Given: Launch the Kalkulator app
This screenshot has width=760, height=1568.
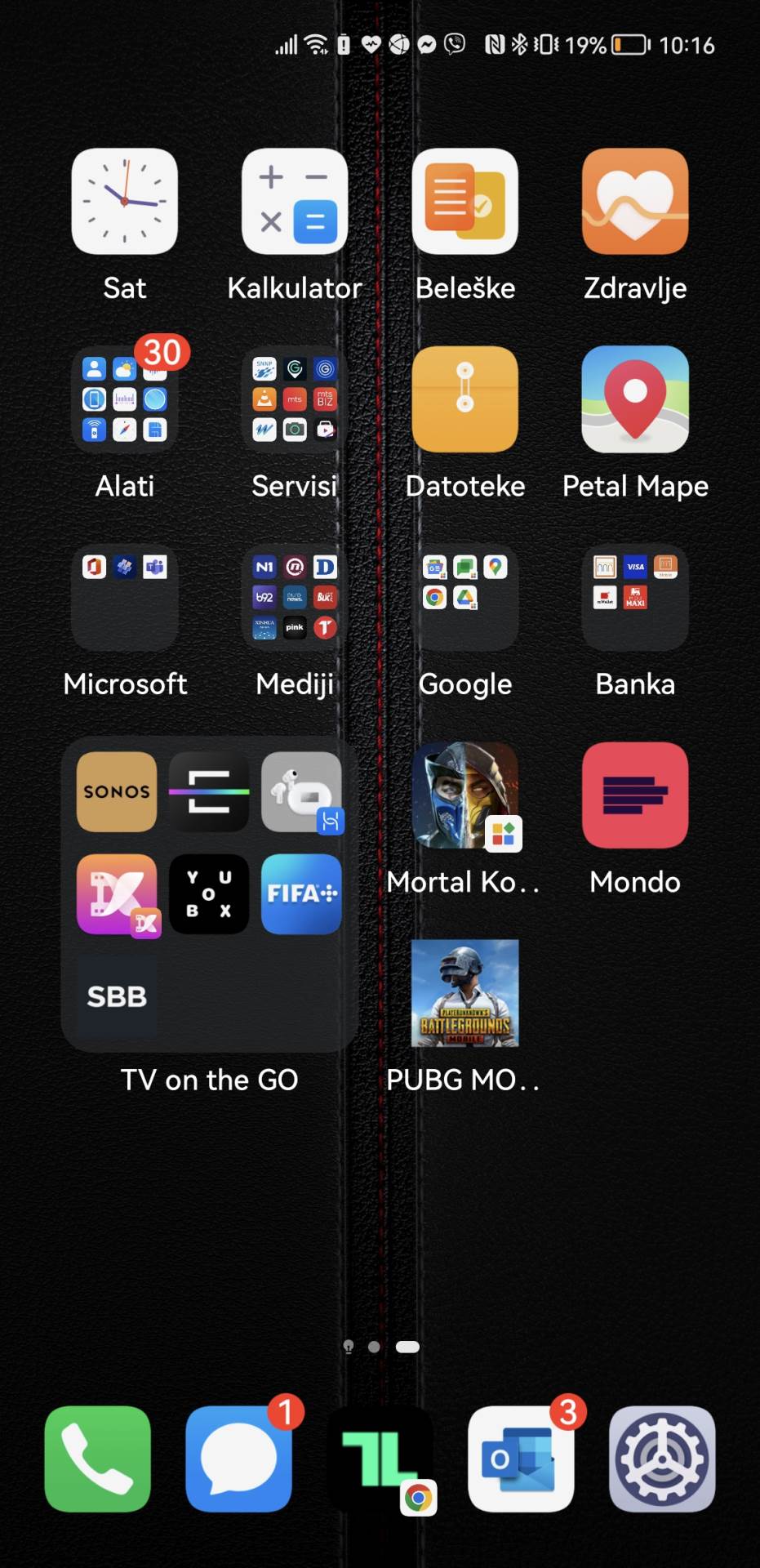Looking at the screenshot, I should (295, 202).
